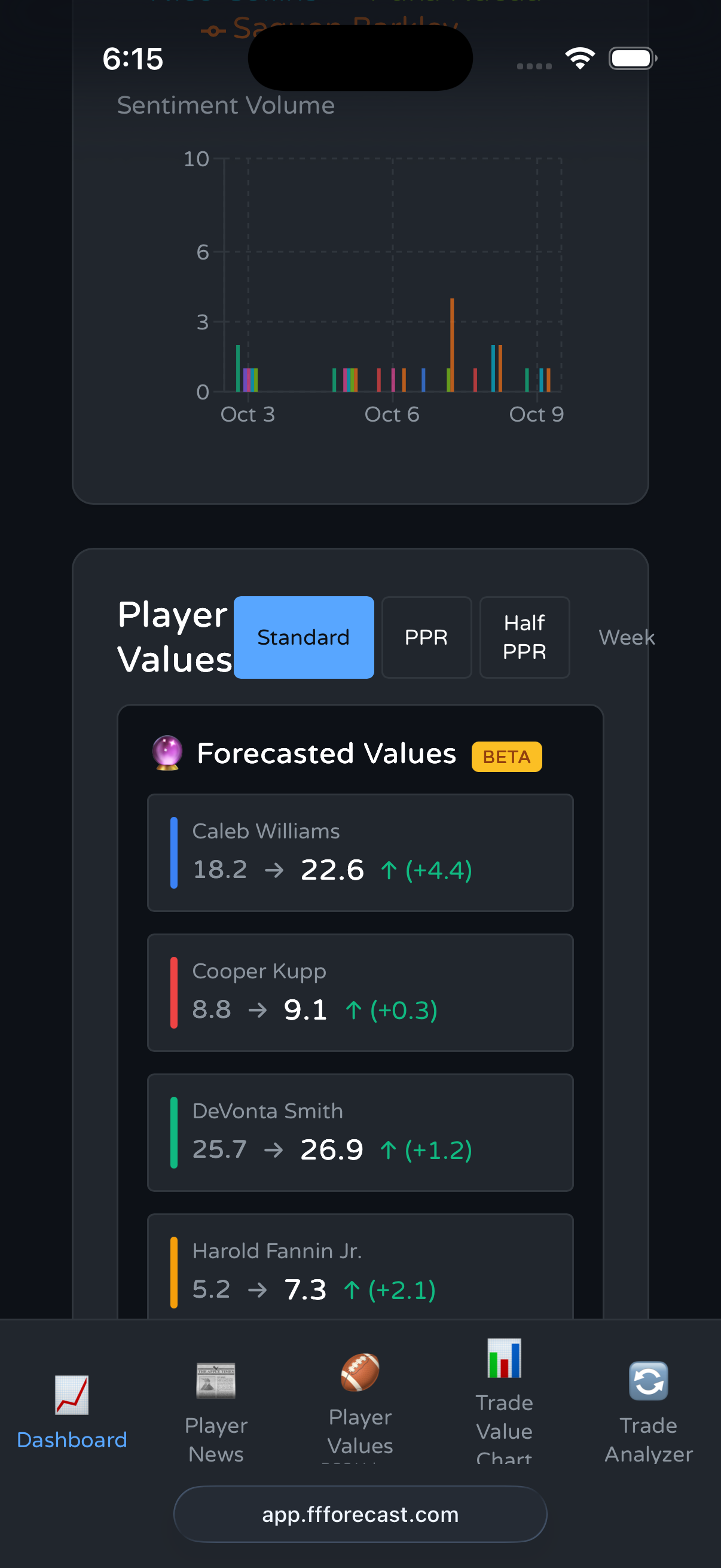Open Caleb Williams forecast card
Image resolution: width=721 pixels, height=1568 pixels.
click(x=360, y=852)
